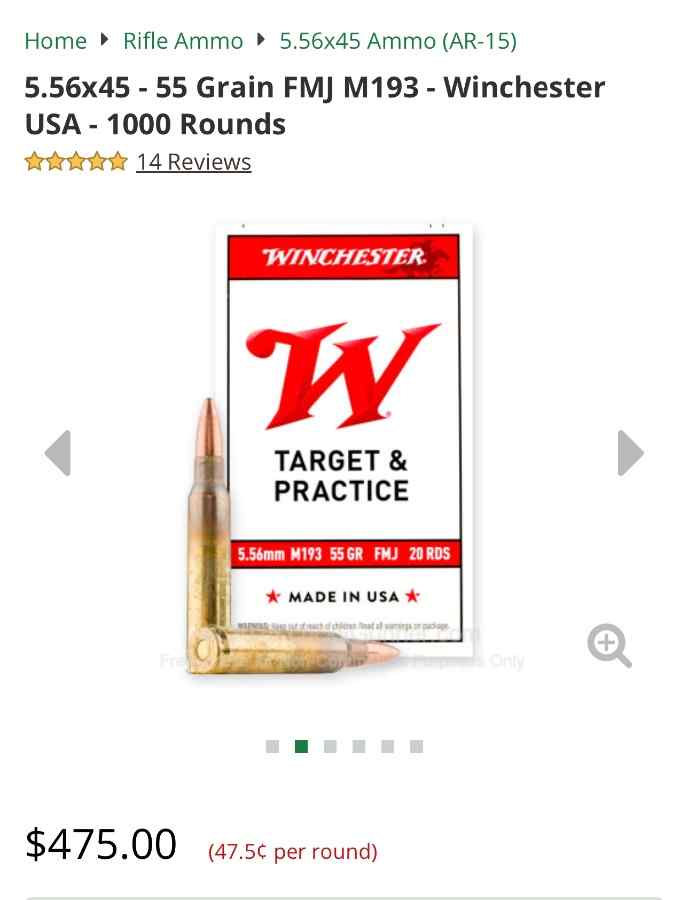Open the Rifle Ammo breadcrumb
This screenshot has height=900, width=689.
coord(183,41)
